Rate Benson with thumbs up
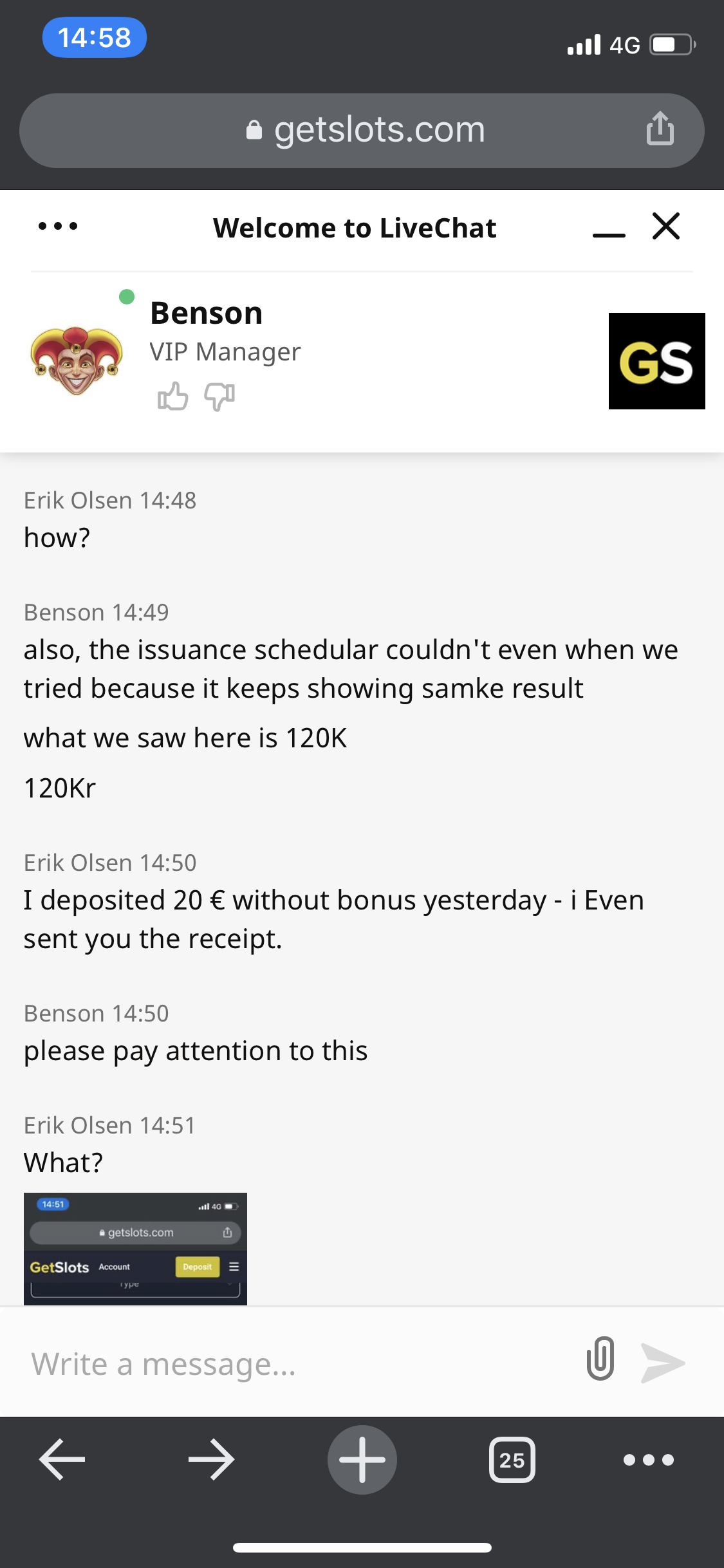Image resolution: width=724 pixels, height=1568 pixels. [172, 396]
